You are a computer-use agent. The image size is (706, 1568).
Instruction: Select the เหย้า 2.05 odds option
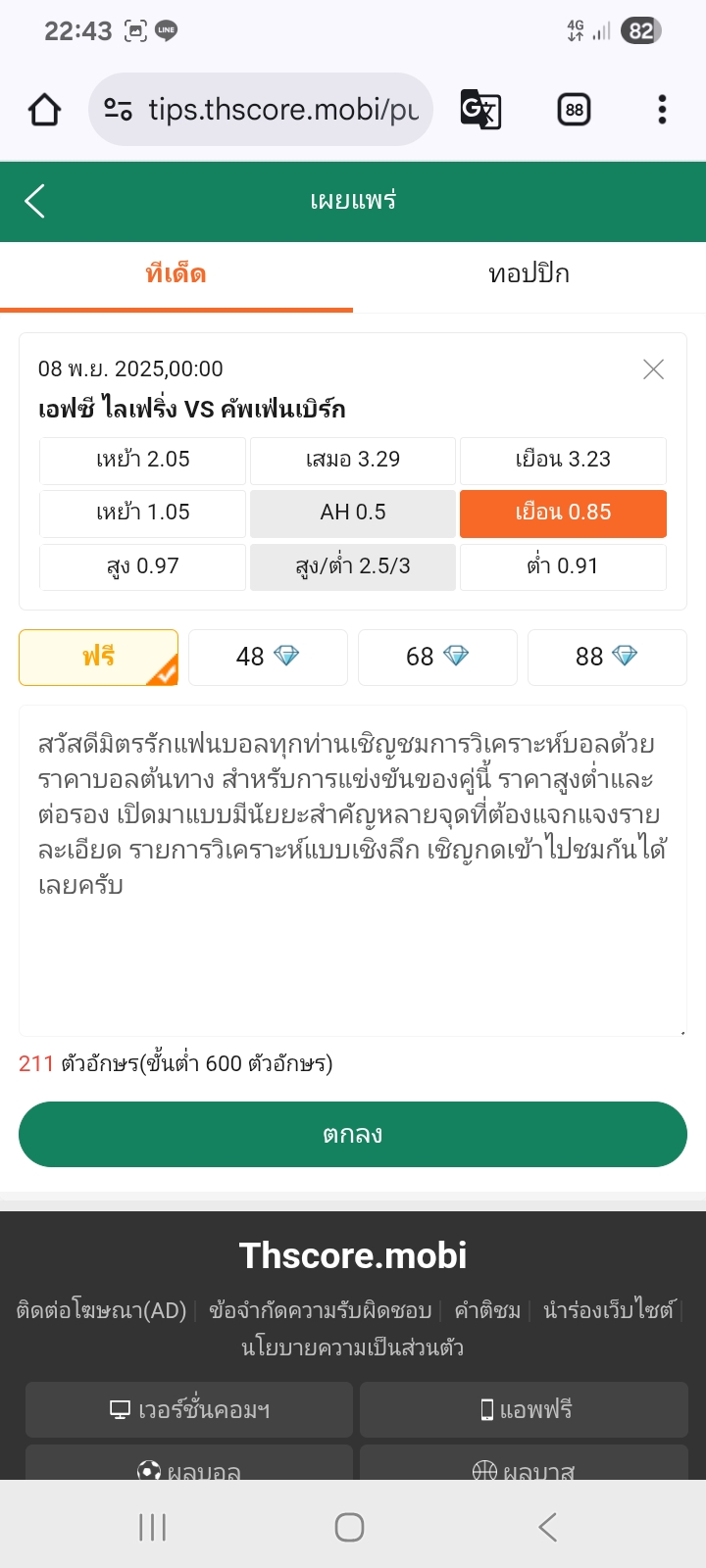[143, 460]
